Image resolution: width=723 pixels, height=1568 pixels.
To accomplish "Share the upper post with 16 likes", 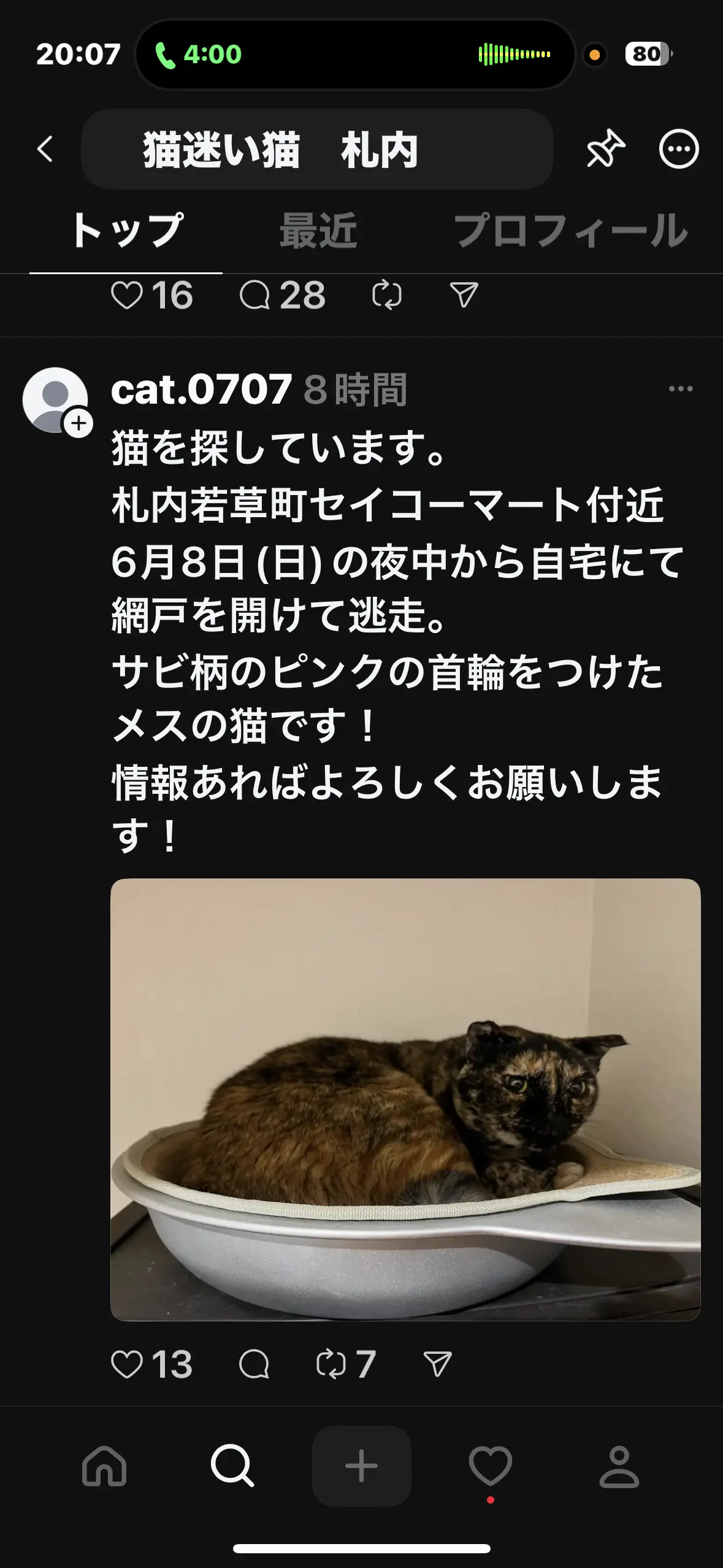I will [x=464, y=295].
